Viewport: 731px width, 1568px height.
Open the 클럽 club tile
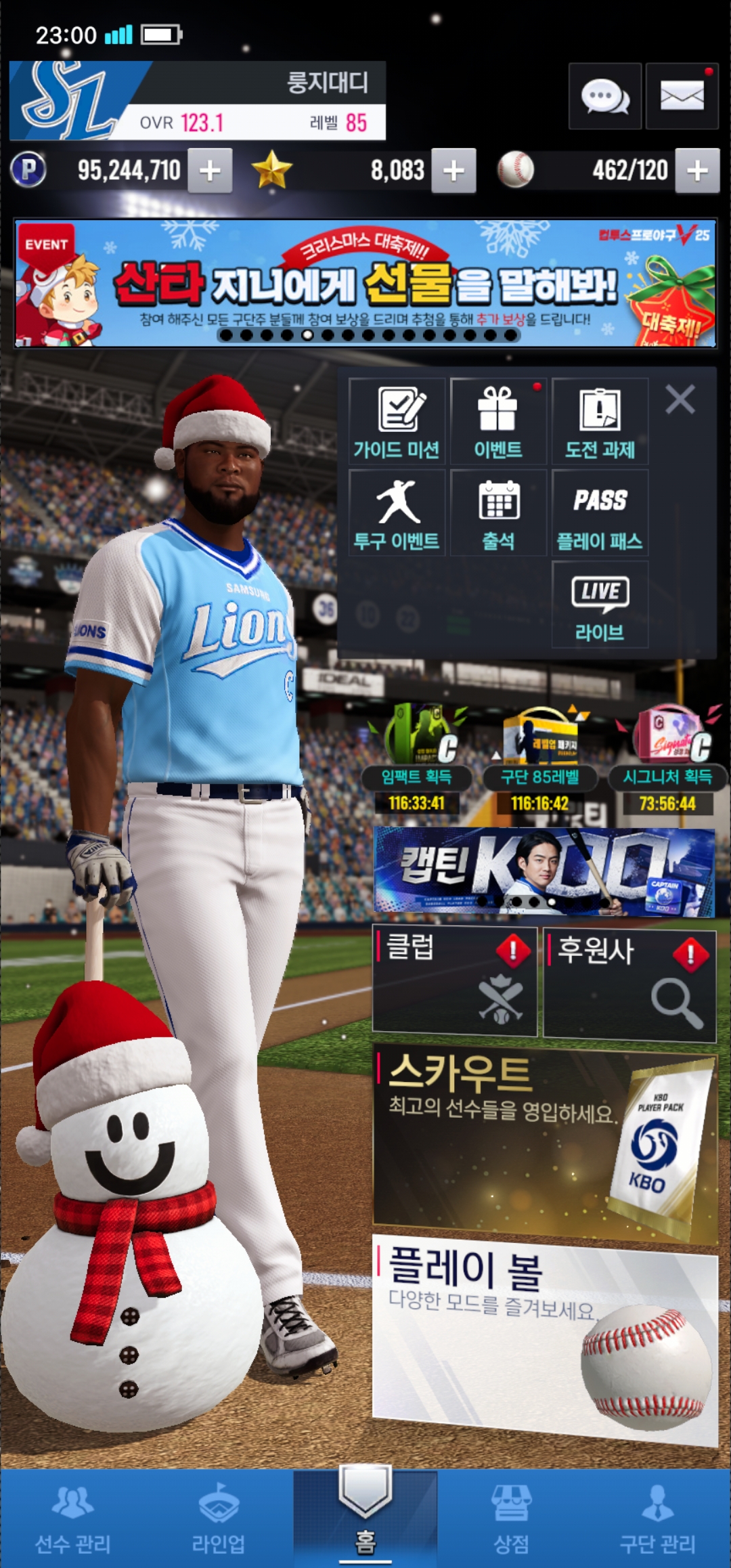click(x=454, y=982)
